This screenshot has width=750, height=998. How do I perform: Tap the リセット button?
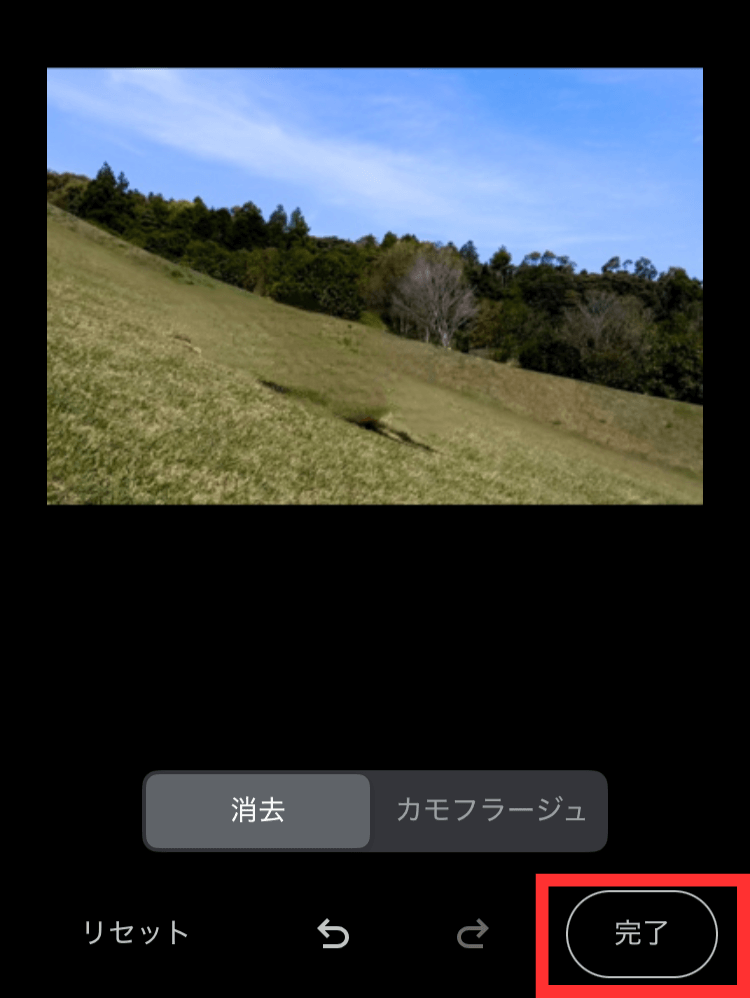point(135,933)
